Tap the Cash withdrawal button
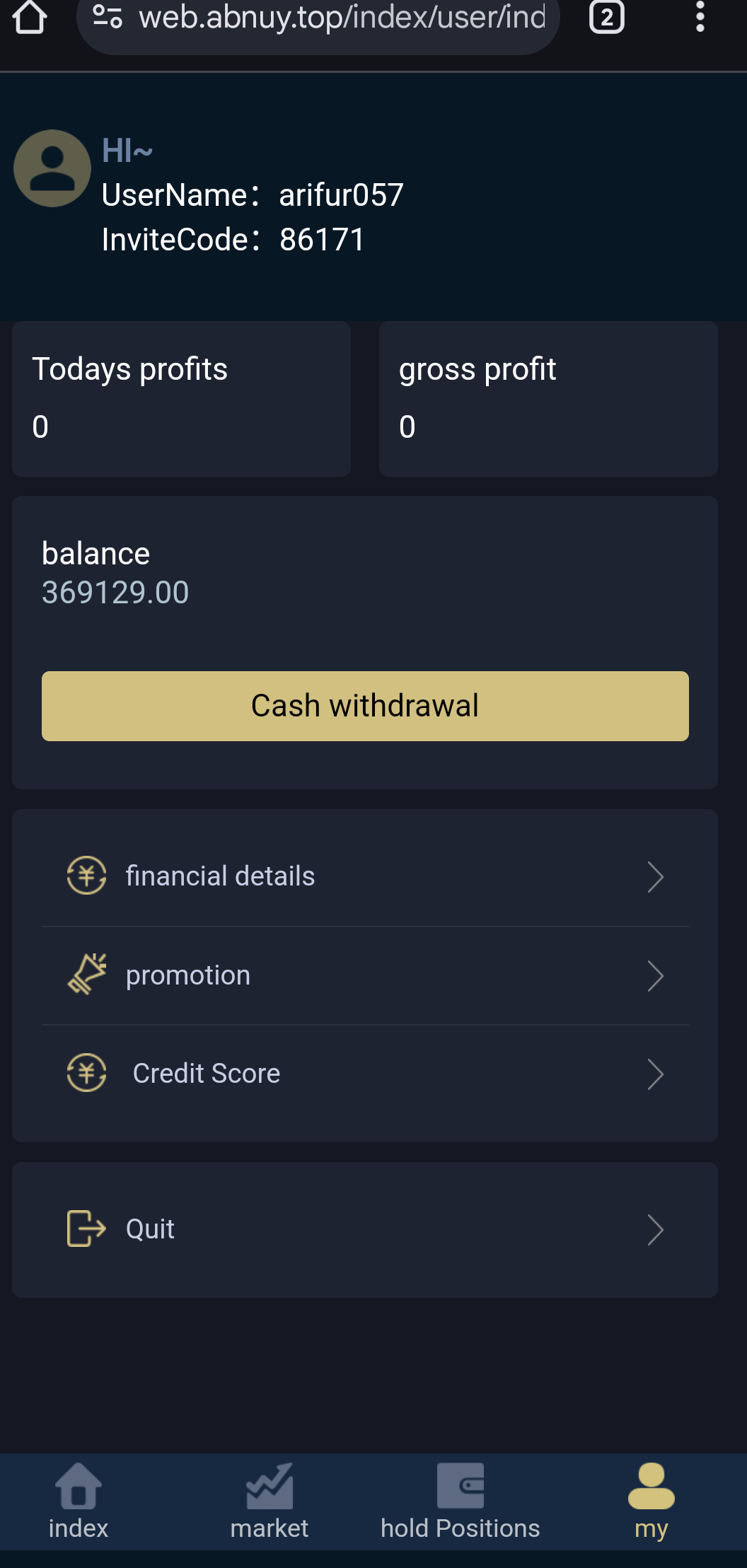Image resolution: width=747 pixels, height=1568 pixels. [x=365, y=706]
